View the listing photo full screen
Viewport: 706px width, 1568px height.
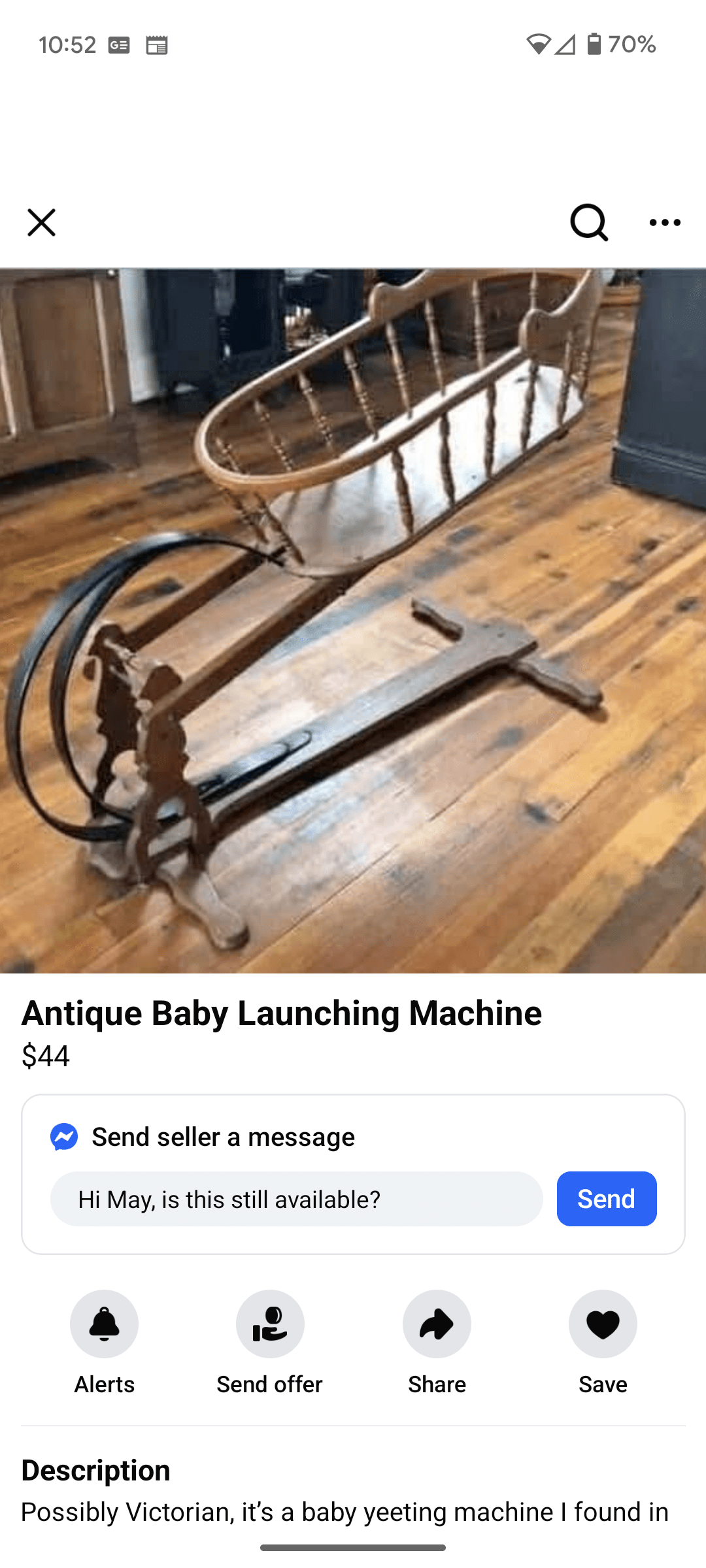point(353,621)
